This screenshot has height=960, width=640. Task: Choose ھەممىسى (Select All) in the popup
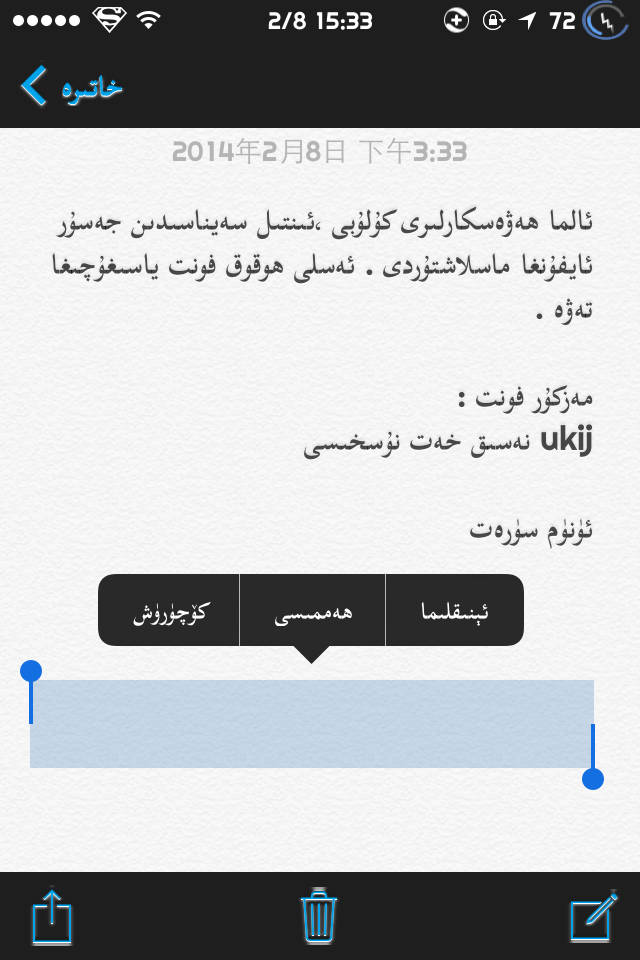coord(313,610)
